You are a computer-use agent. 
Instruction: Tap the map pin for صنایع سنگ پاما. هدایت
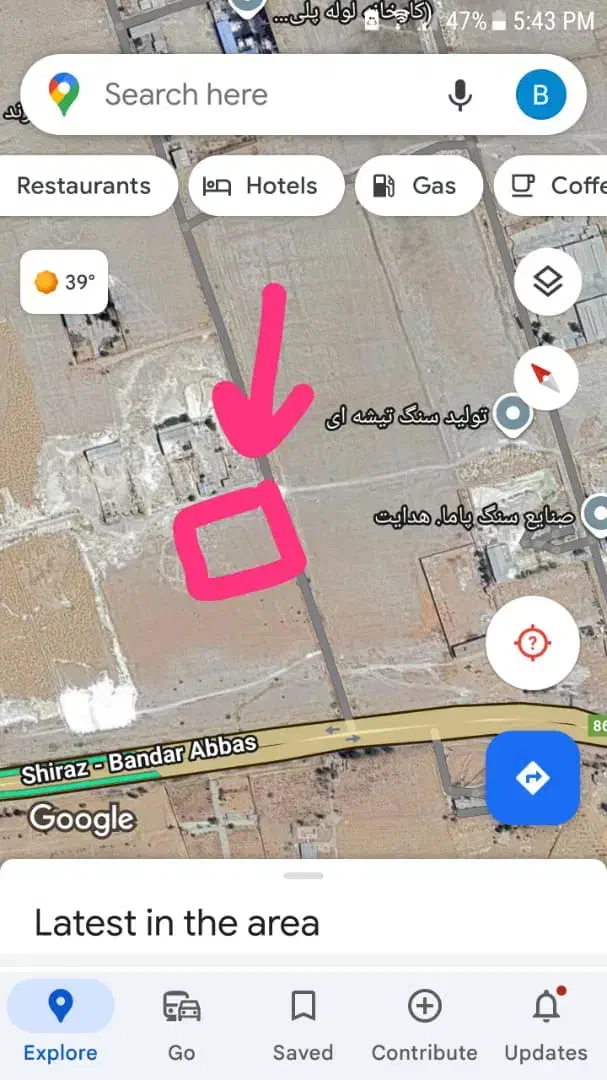596,515
